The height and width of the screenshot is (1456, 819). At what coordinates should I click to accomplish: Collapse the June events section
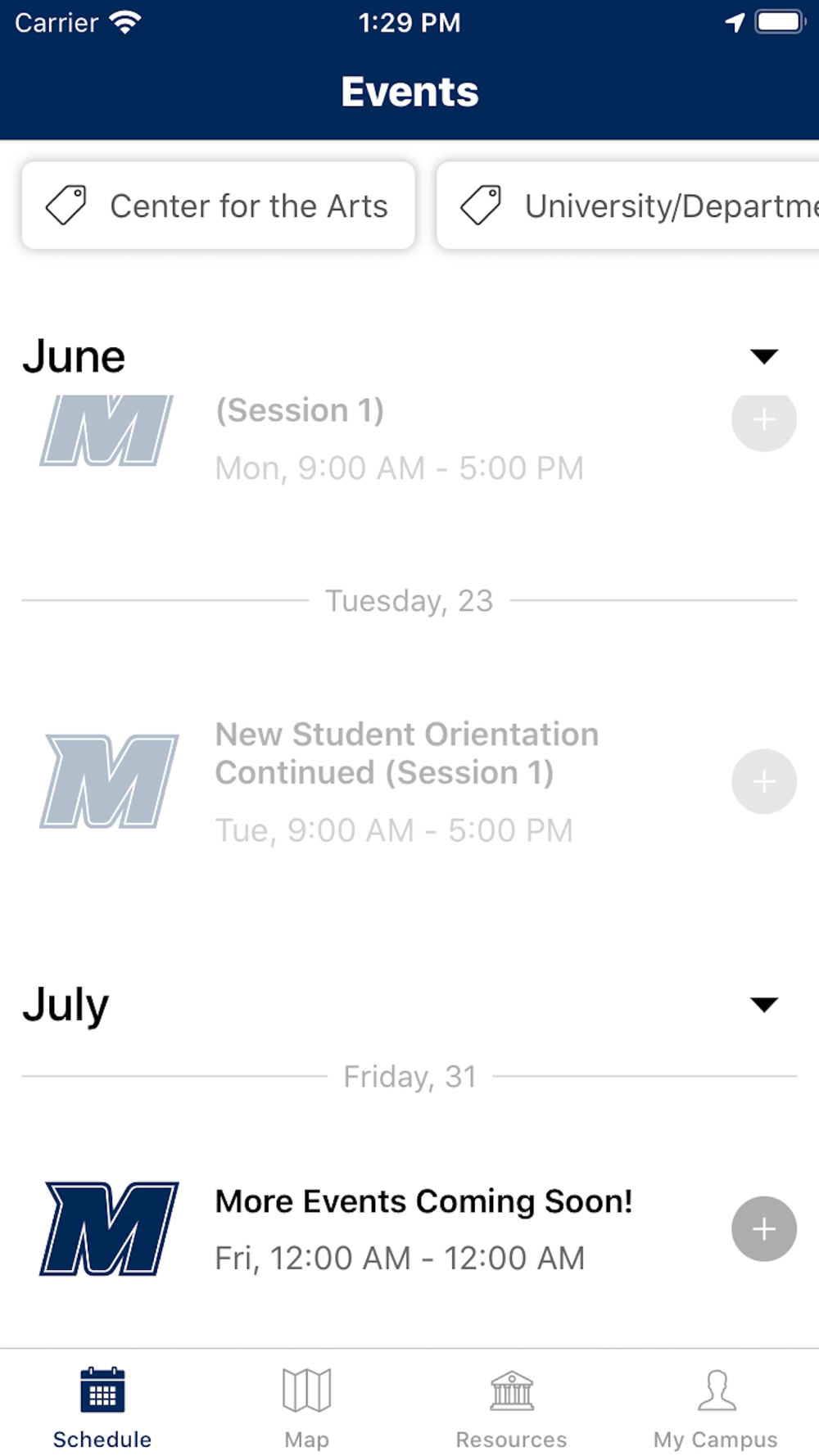click(763, 356)
